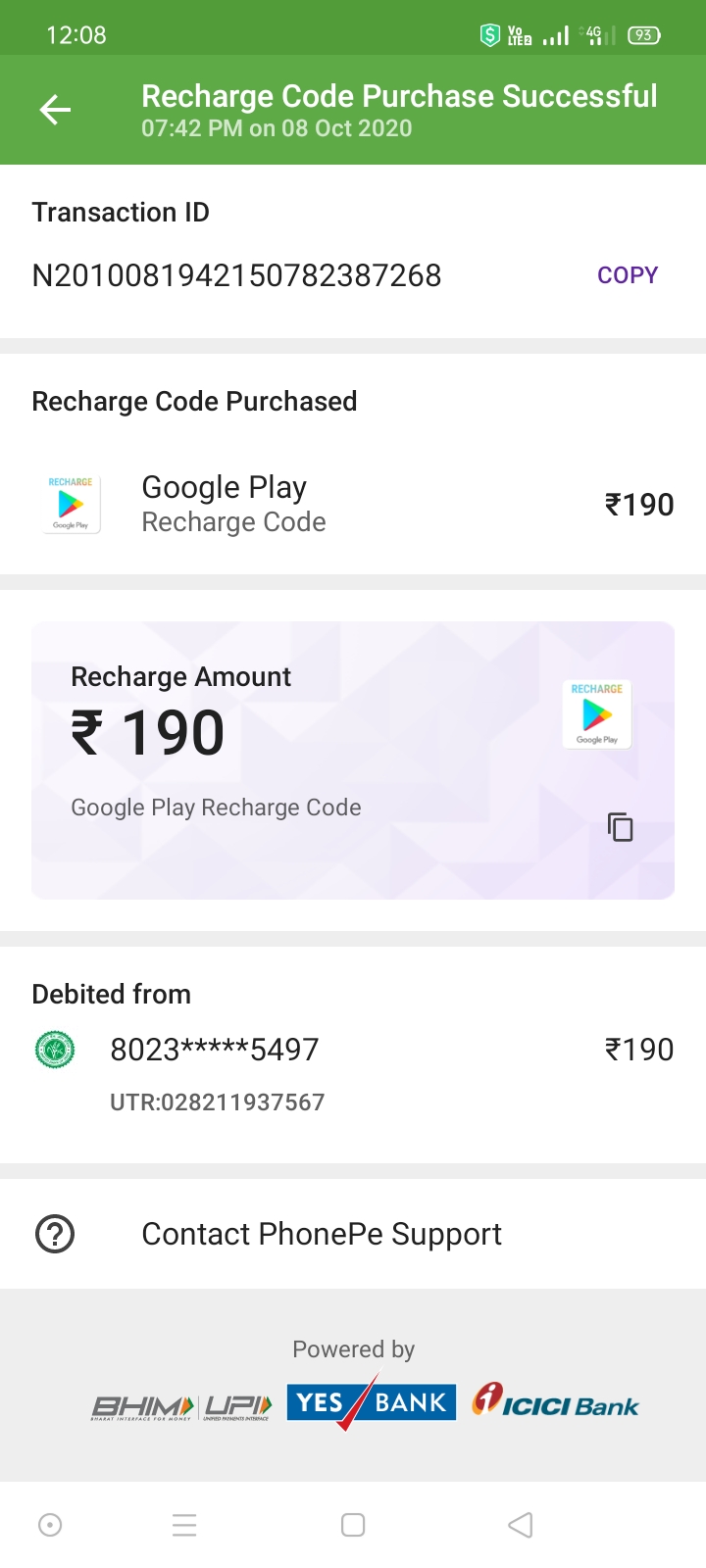Copy the Google Play recharge code
Screen dimensions: 706x1568
tap(620, 827)
